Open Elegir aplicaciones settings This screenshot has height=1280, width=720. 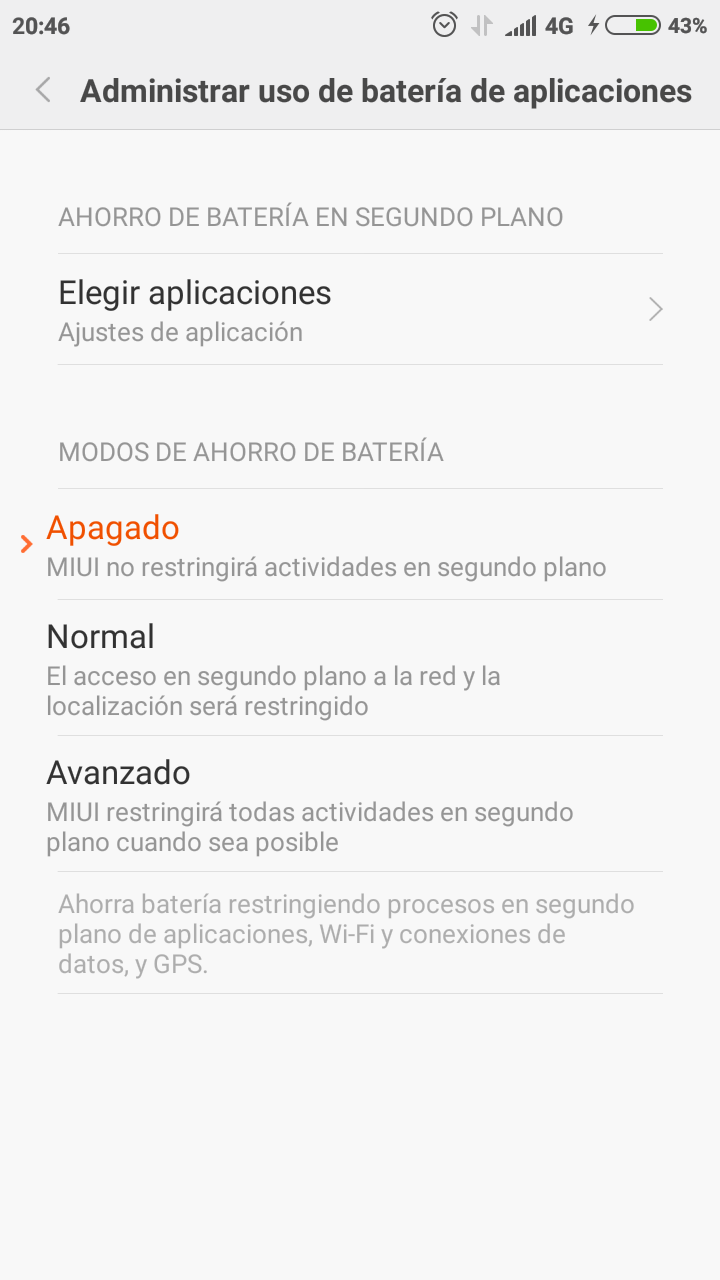coord(360,309)
